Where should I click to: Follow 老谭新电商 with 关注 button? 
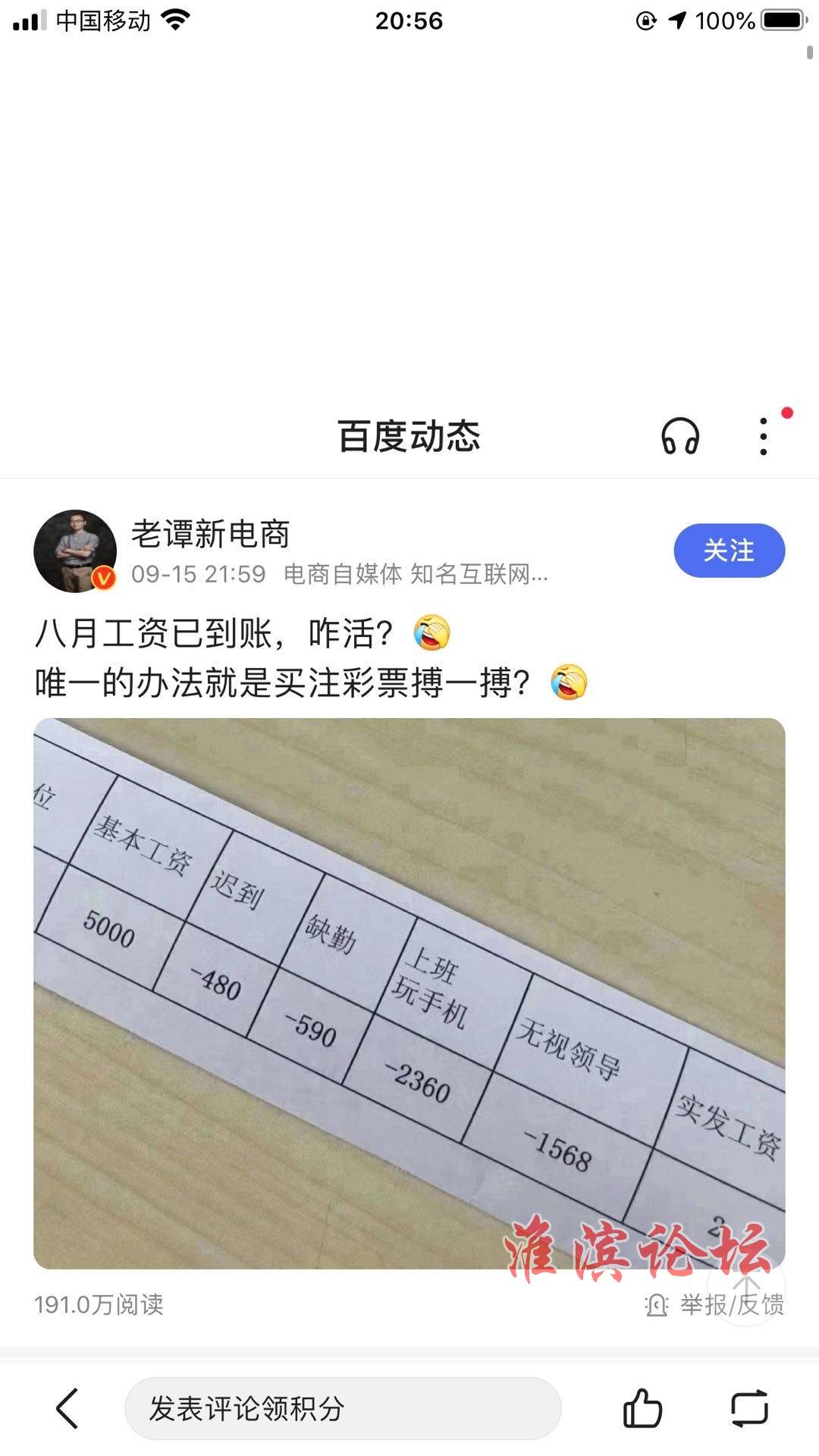729,551
